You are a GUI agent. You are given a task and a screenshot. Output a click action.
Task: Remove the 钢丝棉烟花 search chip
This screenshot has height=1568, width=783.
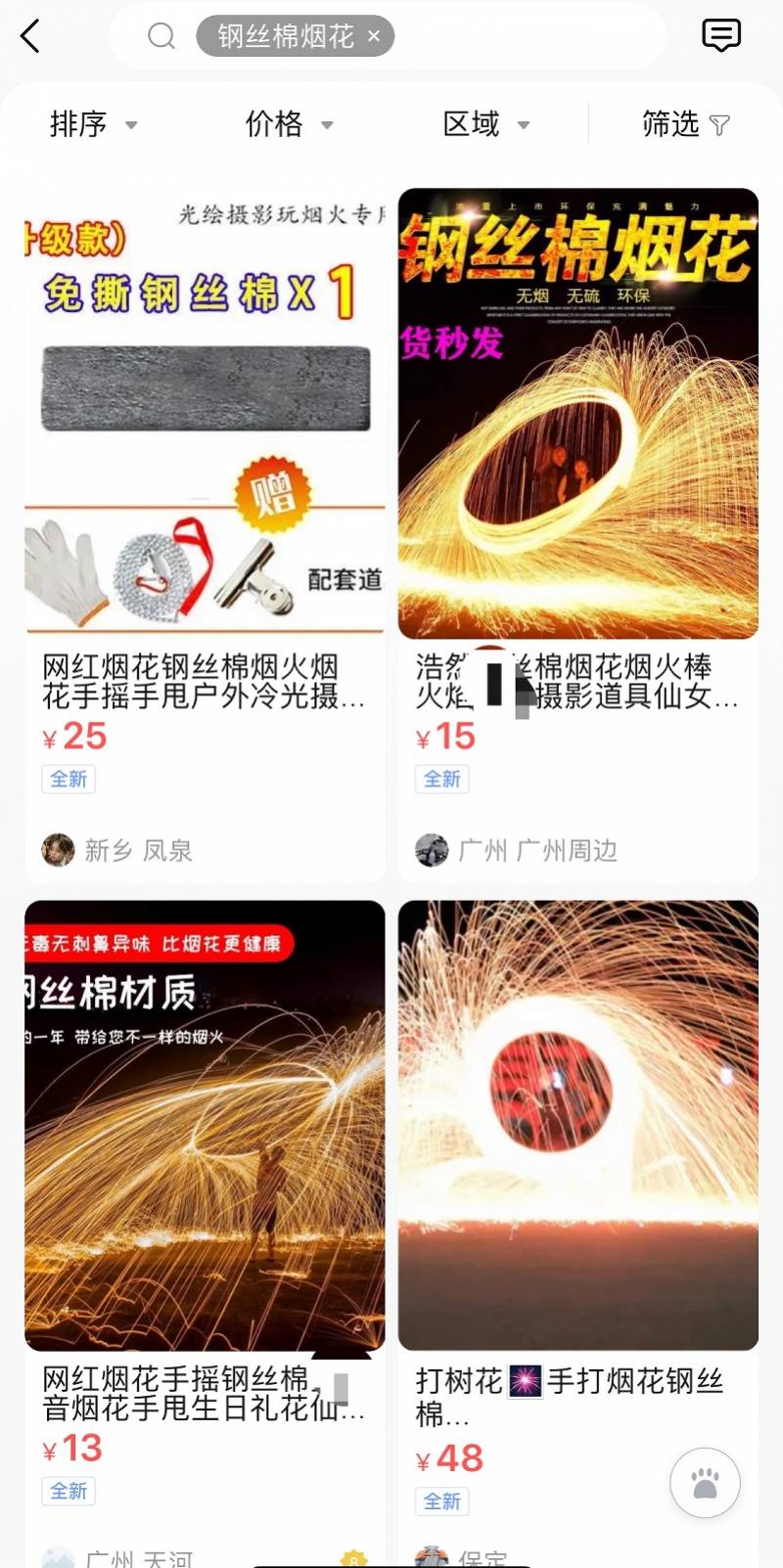pos(374,36)
